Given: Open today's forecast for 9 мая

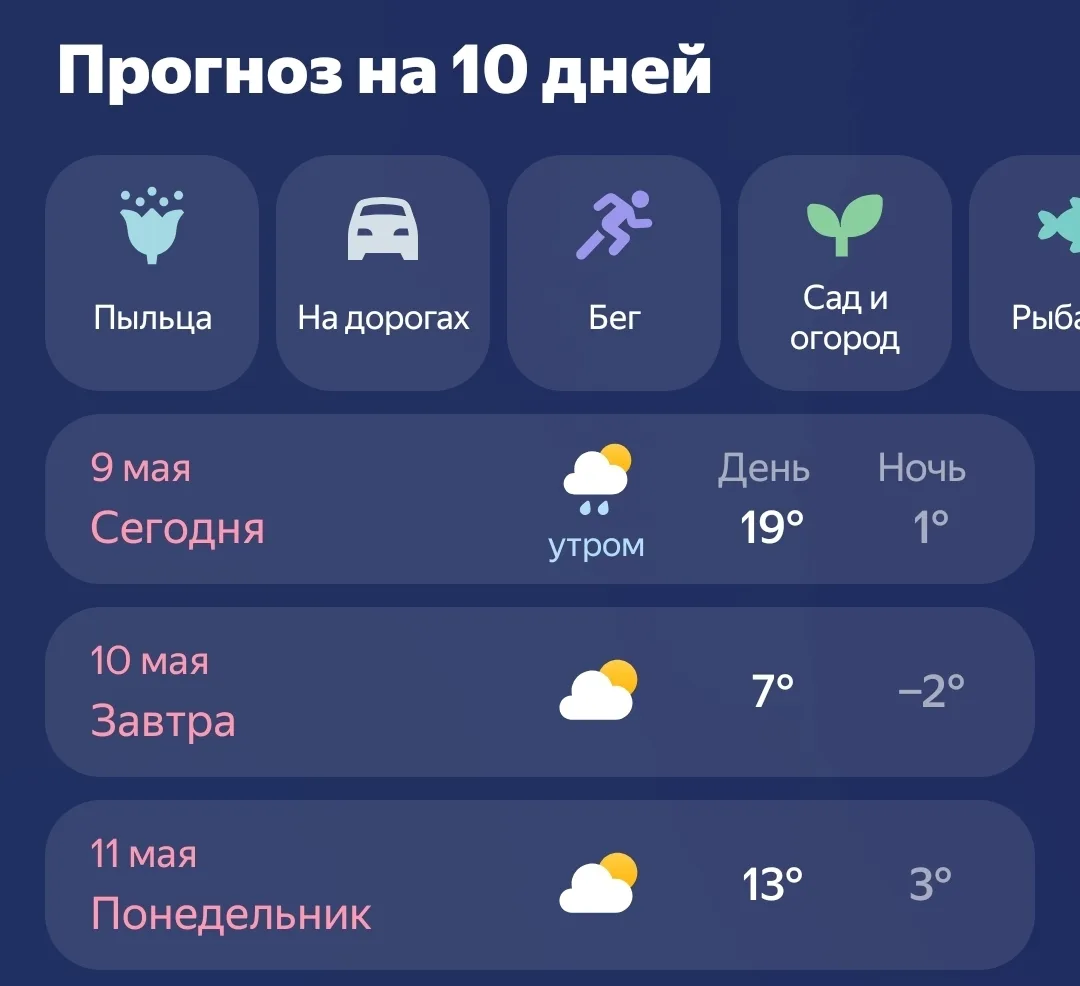Looking at the screenshot, I should pyautogui.click(x=540, y=499).
